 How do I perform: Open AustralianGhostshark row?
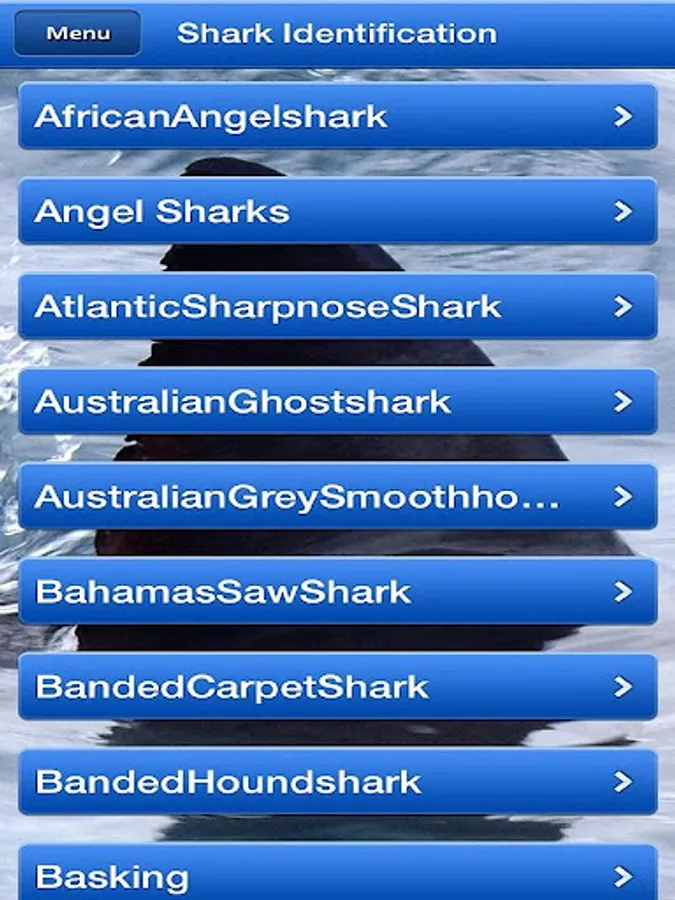(x=338, y=401)
